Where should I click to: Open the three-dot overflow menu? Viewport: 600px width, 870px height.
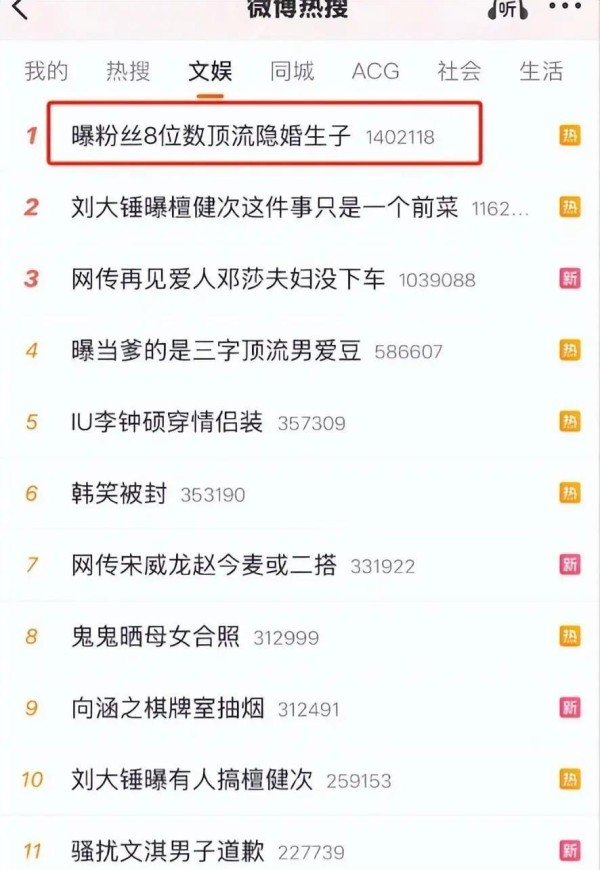(565, 8)
